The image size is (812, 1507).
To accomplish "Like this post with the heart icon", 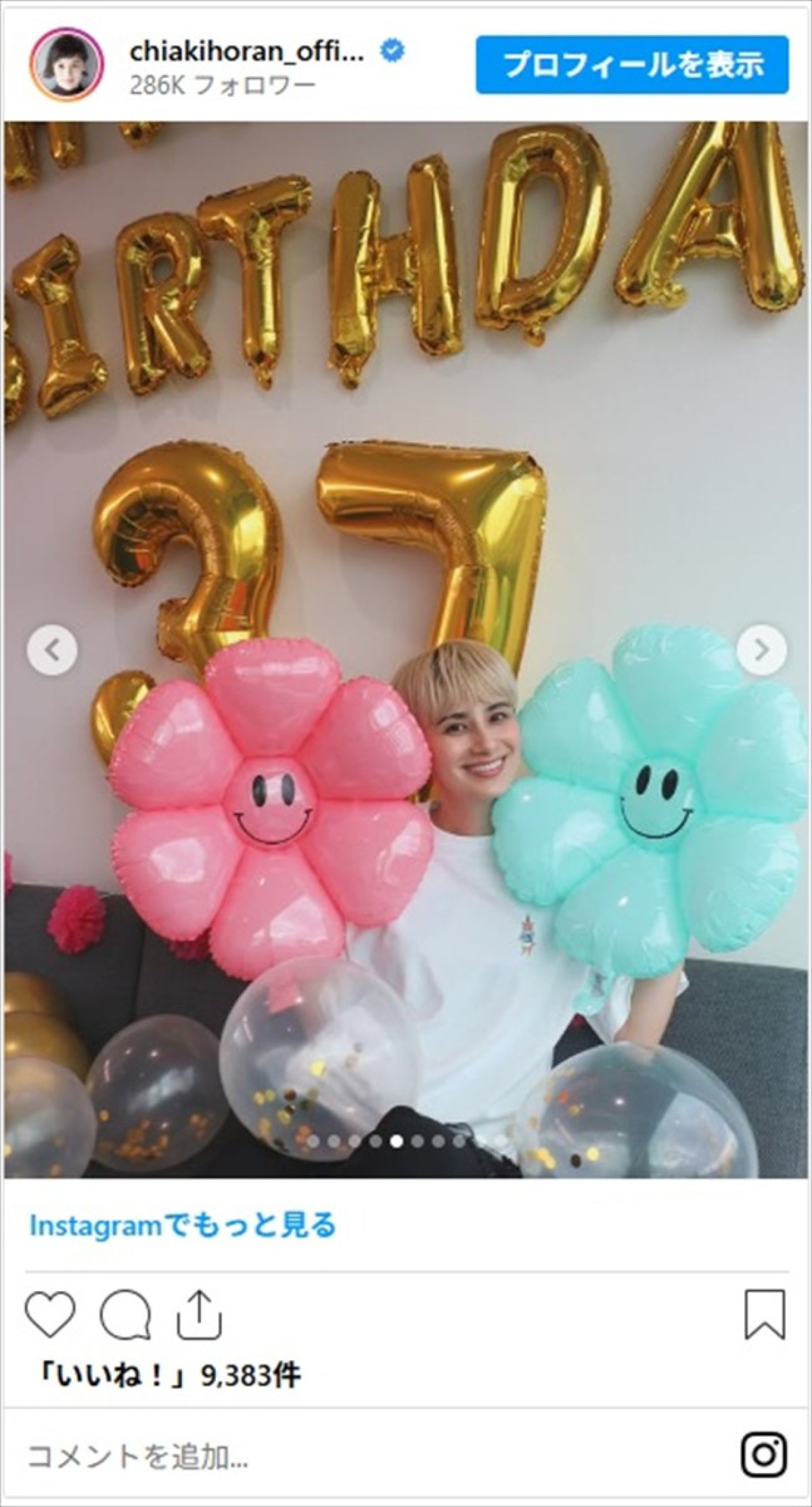I will [x=50, y=1315].
